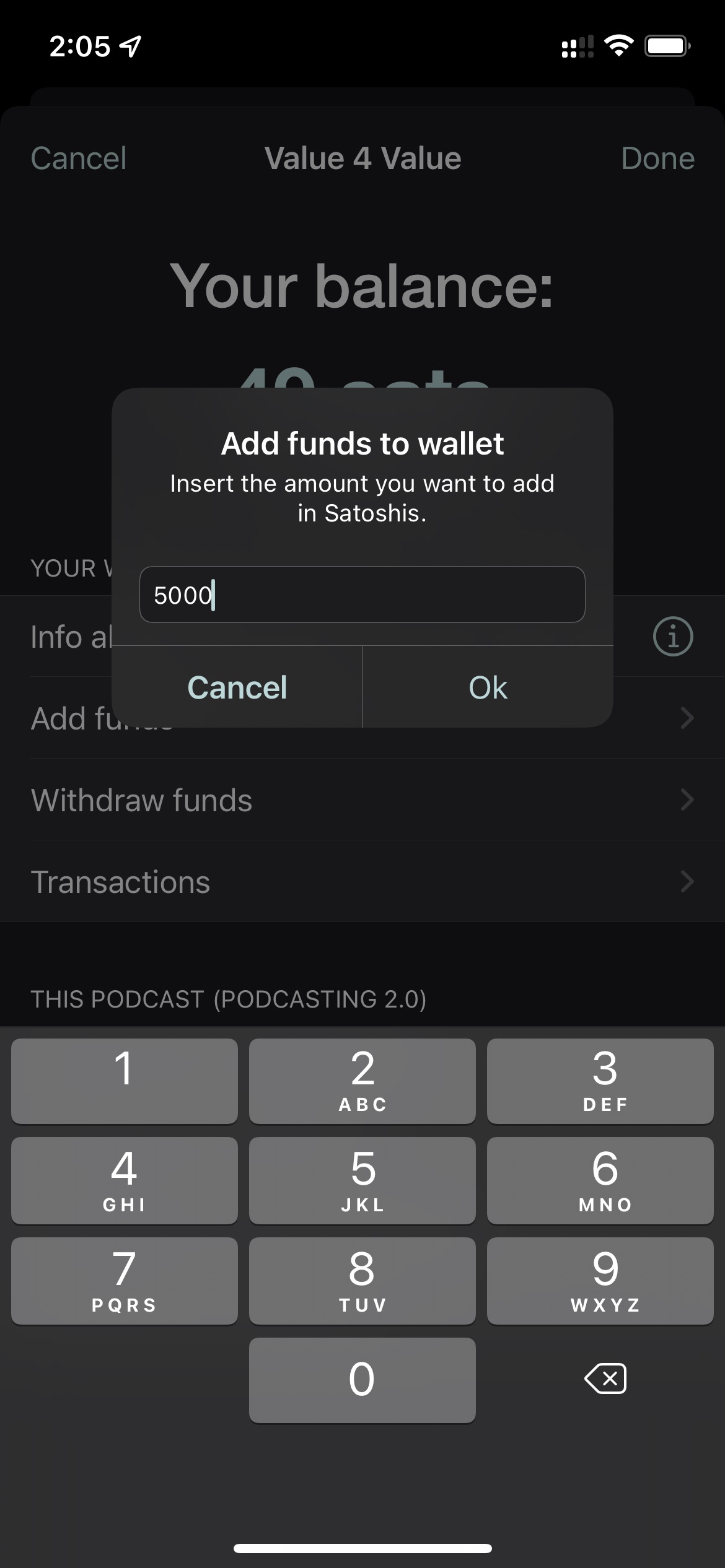Confirm the amount with Ok
This screenshot has height=1568, width=725.
[x=488, y=687]
